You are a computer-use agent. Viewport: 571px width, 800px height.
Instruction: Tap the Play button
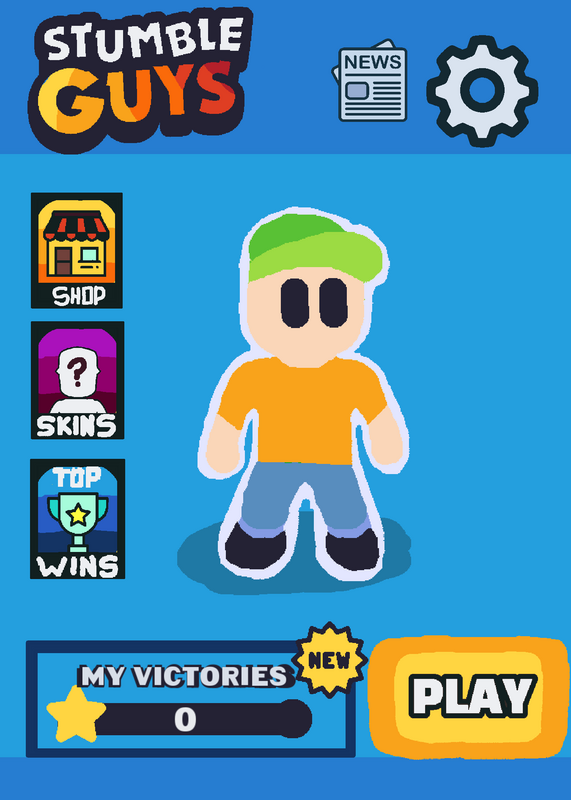[x=470, y=697]
